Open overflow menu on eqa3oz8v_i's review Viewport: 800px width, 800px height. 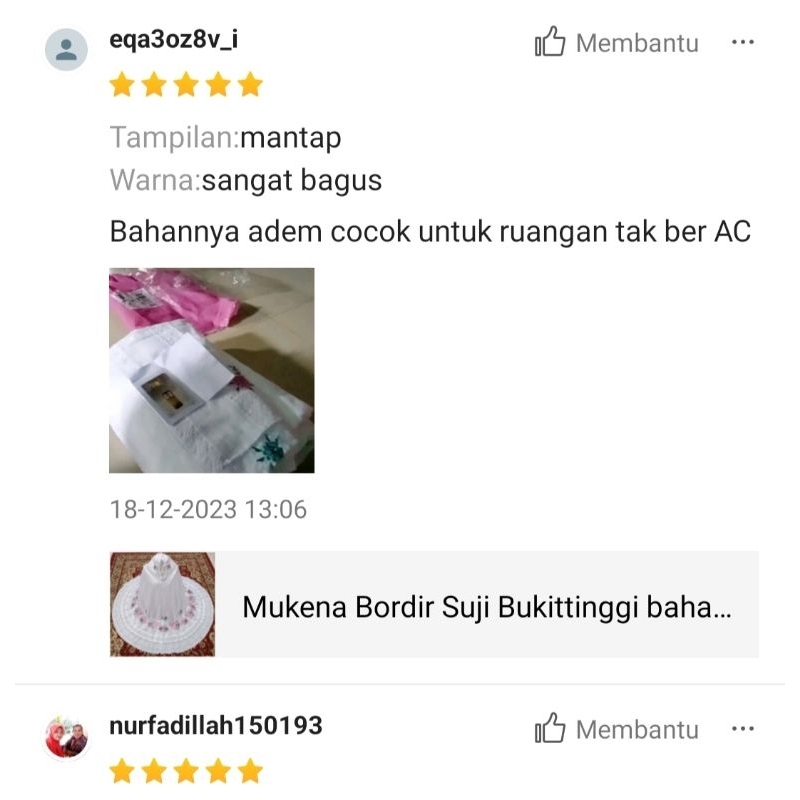pyautogui.click(x=743, y=43)
